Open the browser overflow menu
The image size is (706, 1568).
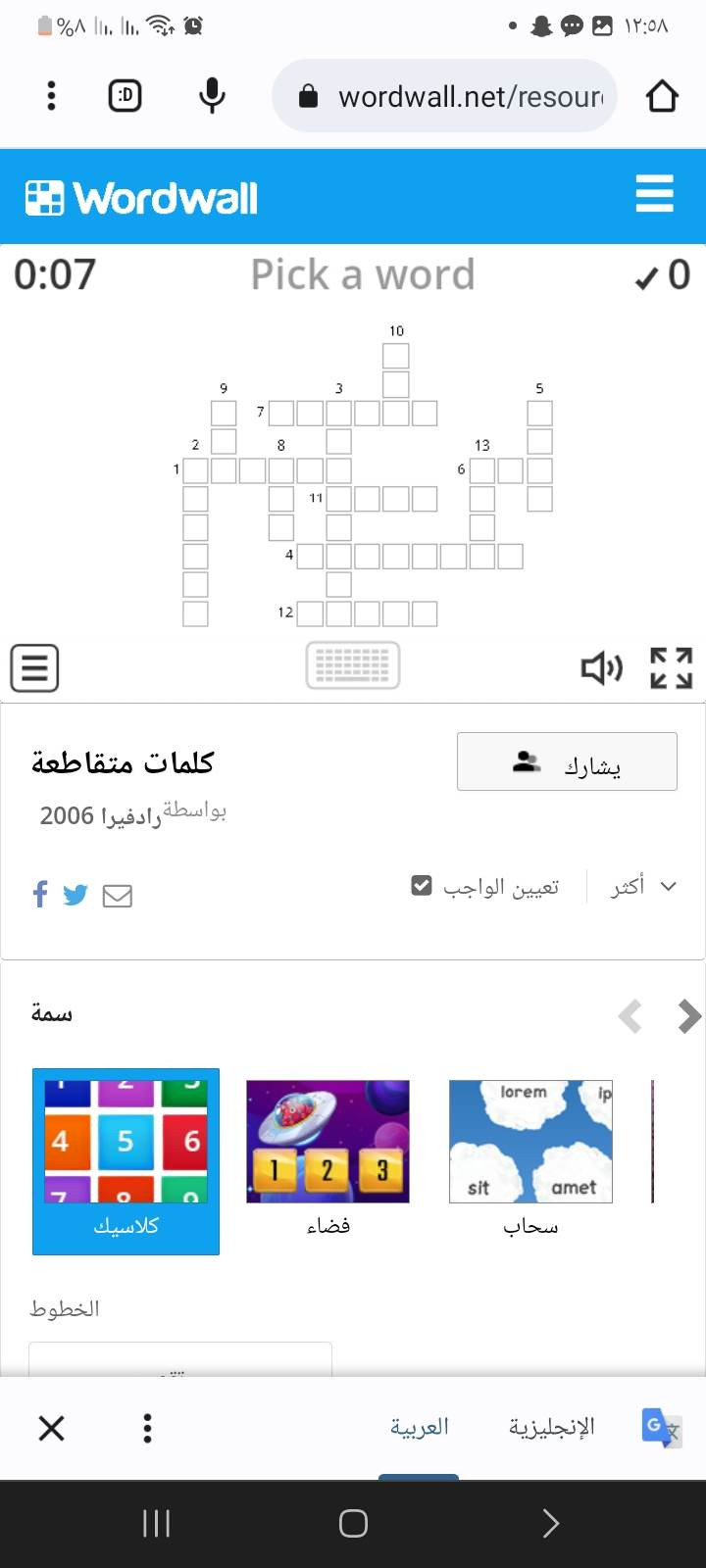[52, 95]
